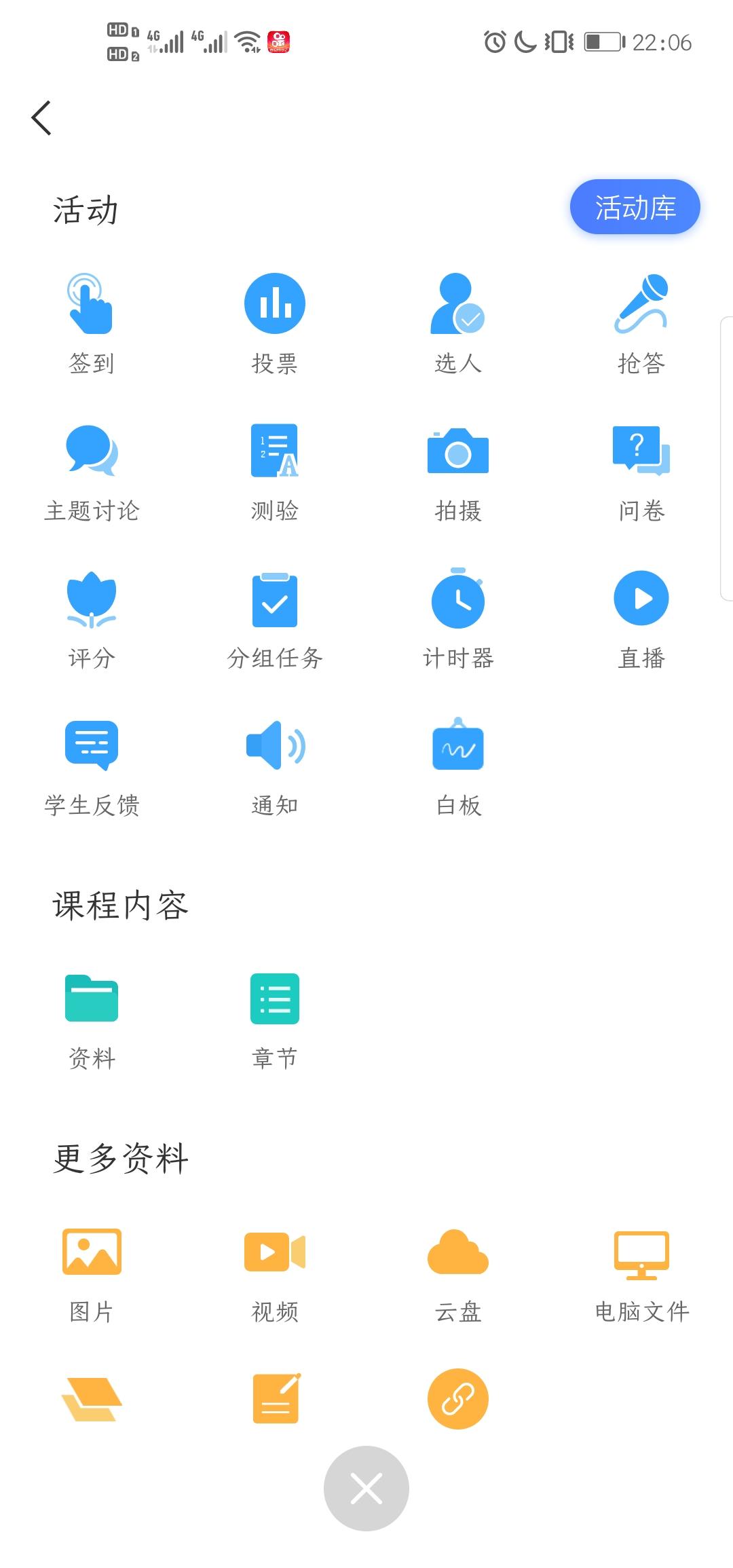Go back using the top-left arrow
Screen dimensions: 733x1568
pyautogui.click(x=42, y=117)
